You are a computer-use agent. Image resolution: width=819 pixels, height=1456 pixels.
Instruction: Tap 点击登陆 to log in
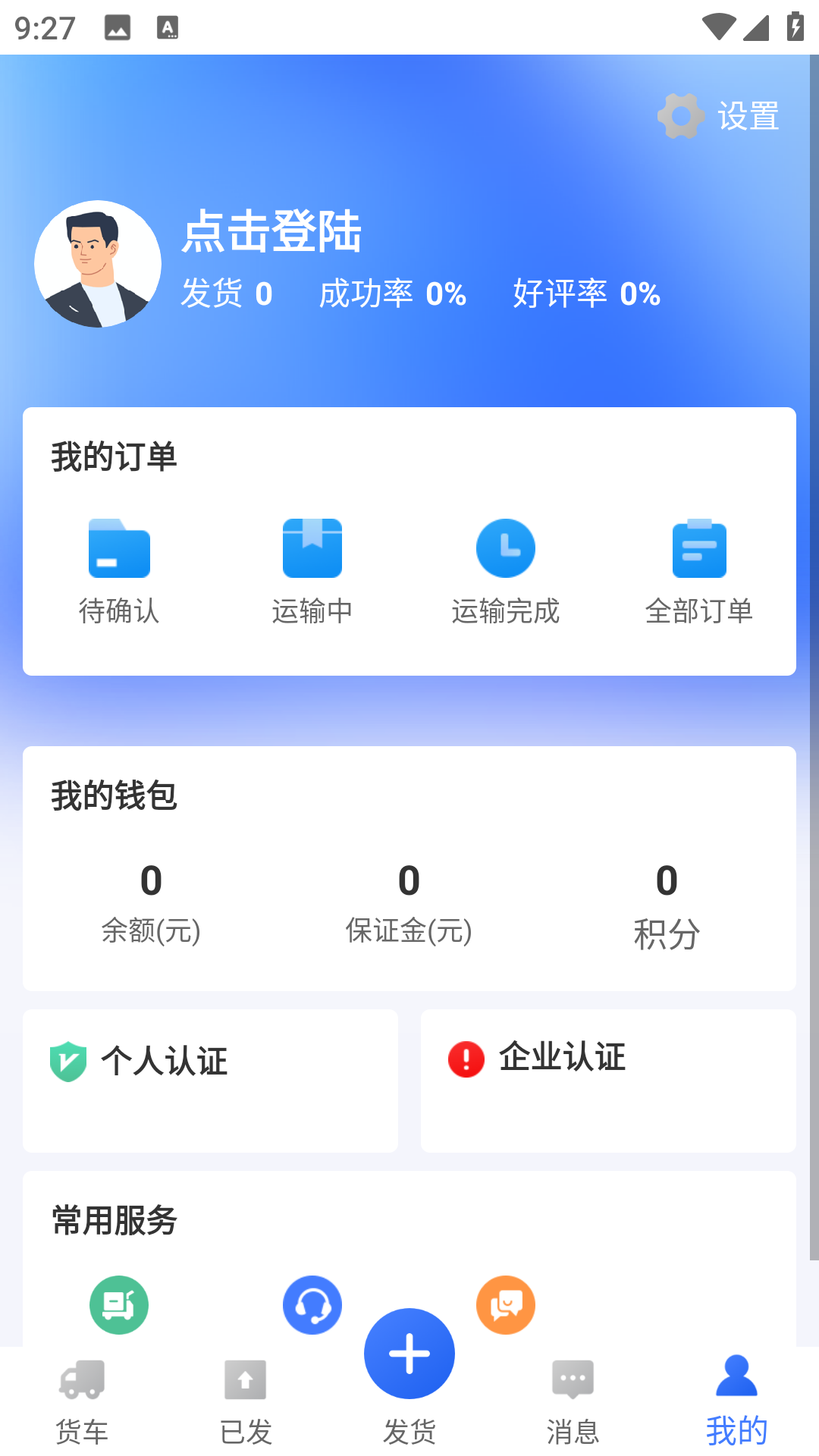coord(271,231)
